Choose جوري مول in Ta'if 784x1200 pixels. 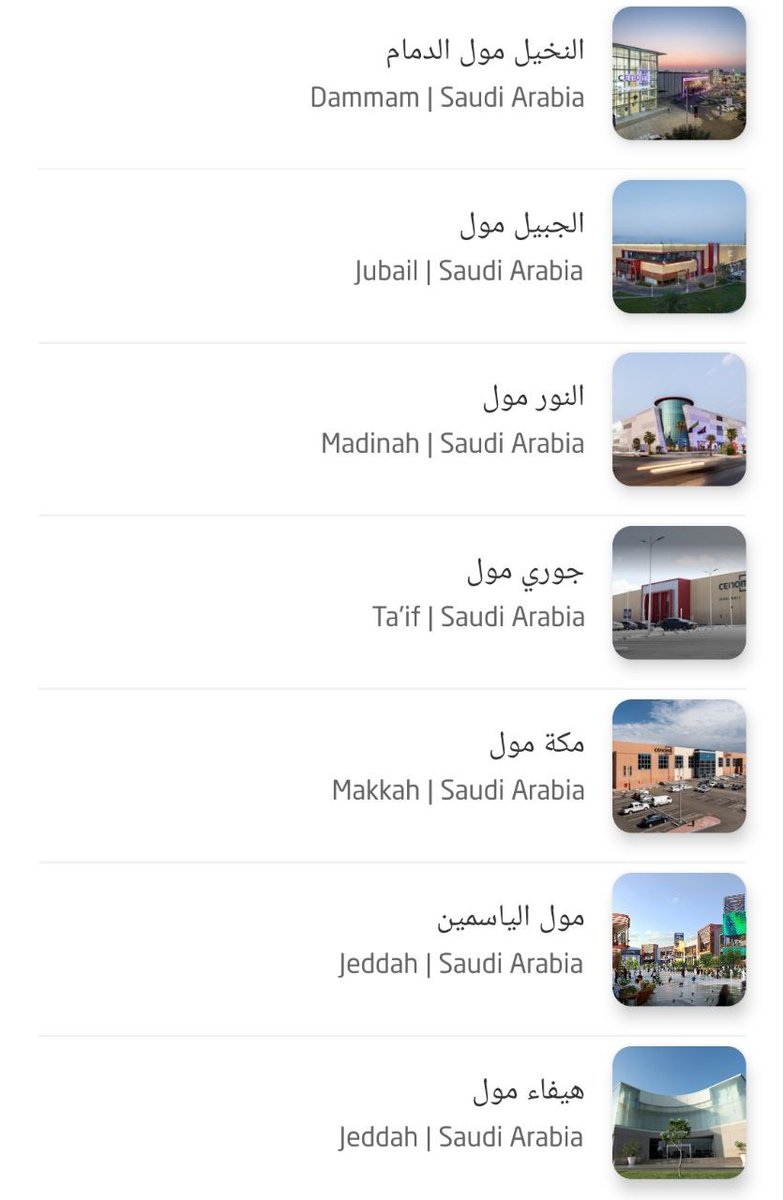525,572
